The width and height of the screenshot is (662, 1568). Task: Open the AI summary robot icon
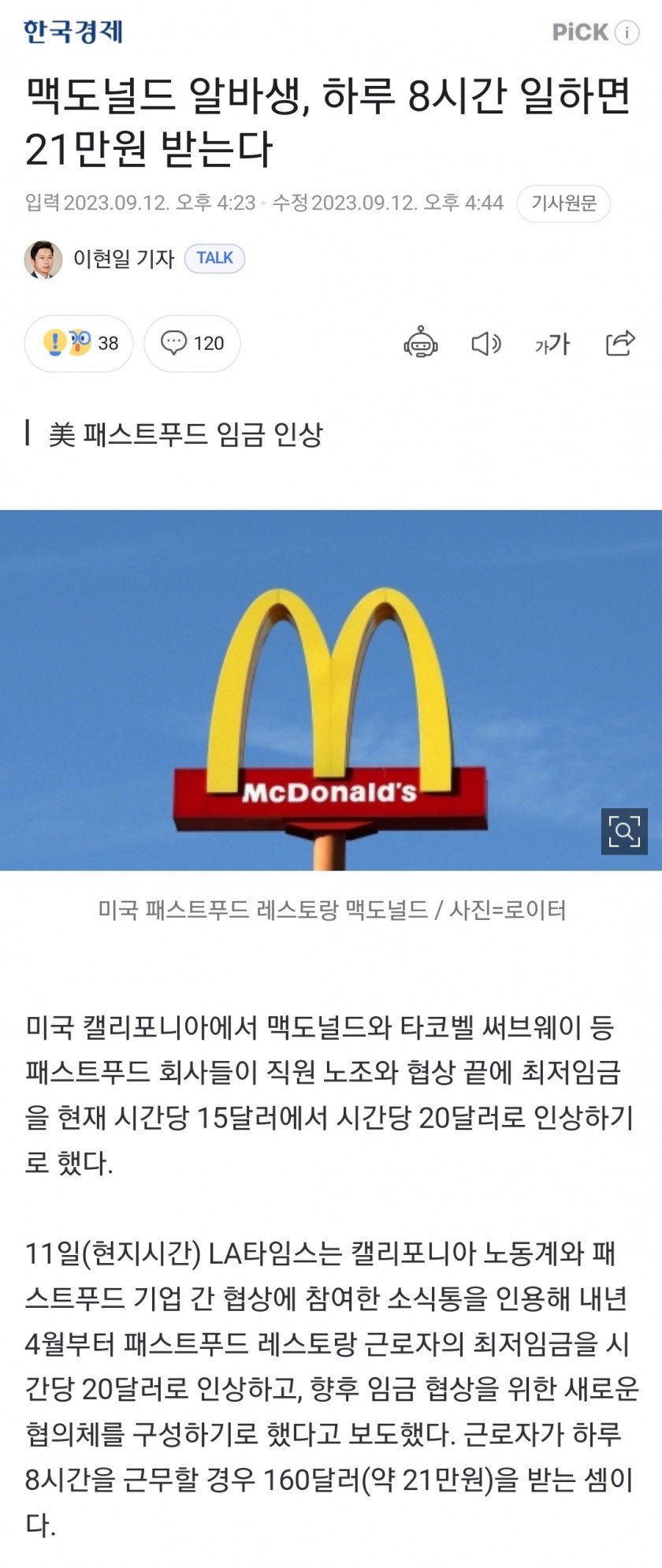421,343
